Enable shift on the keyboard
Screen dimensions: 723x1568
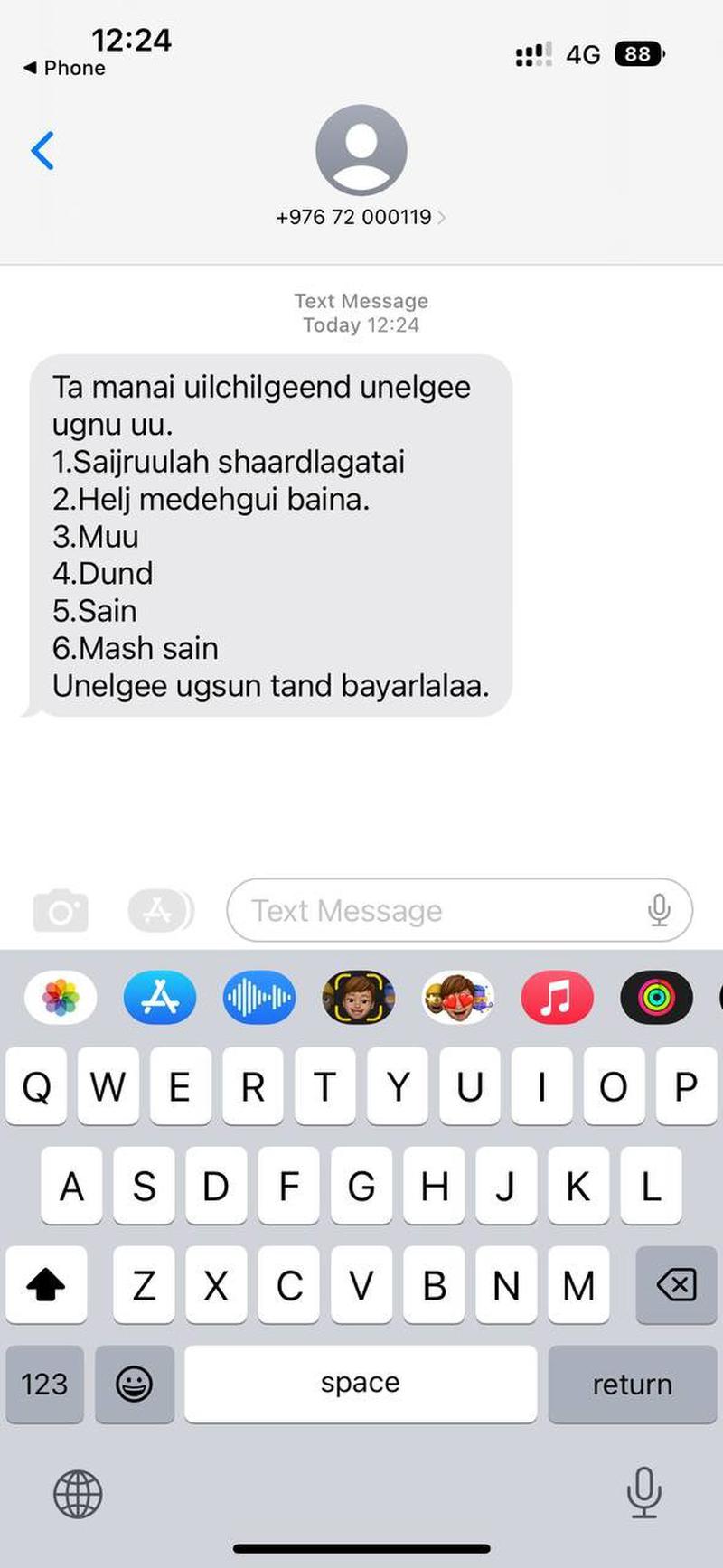[46, 1284]
